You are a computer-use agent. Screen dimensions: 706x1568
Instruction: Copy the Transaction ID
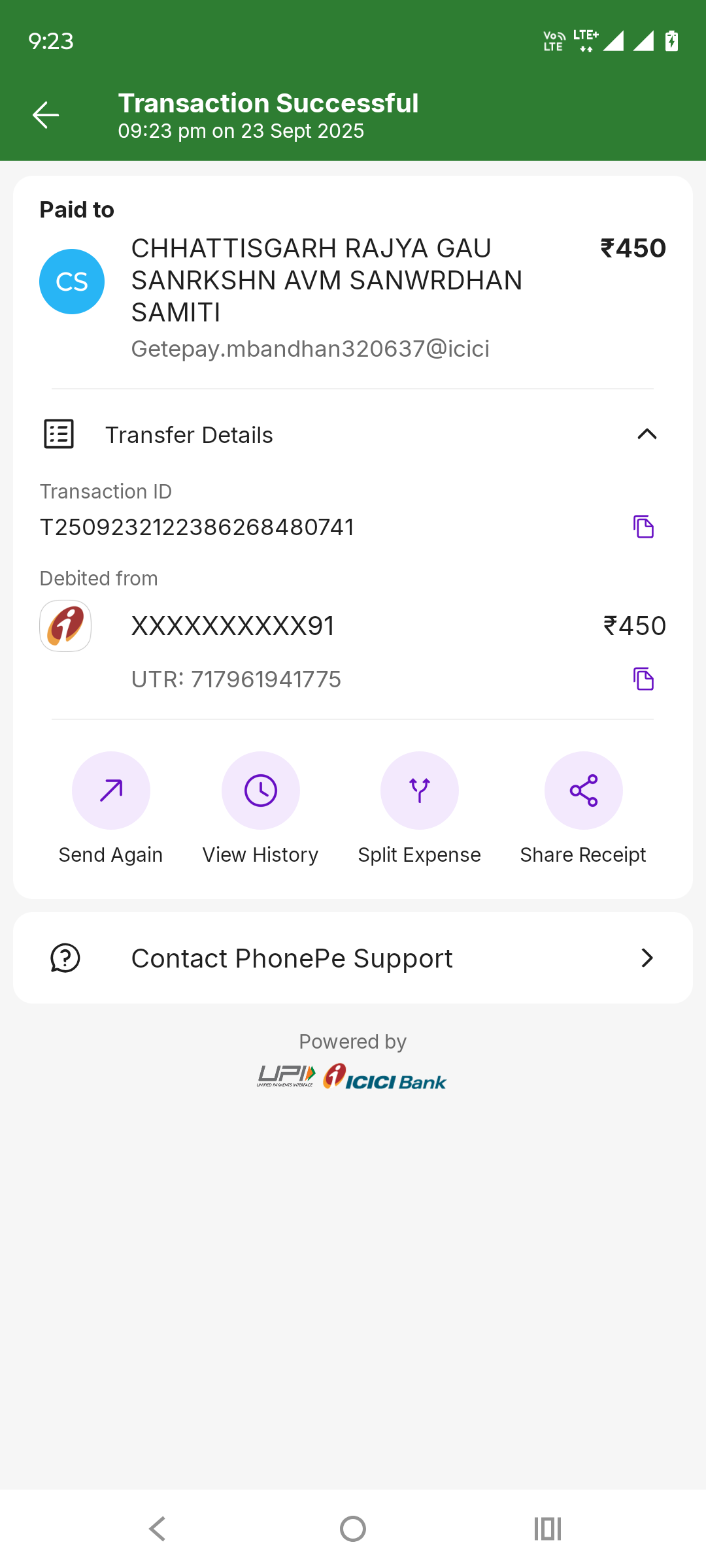pyautogui.click(x=643, y=527)
